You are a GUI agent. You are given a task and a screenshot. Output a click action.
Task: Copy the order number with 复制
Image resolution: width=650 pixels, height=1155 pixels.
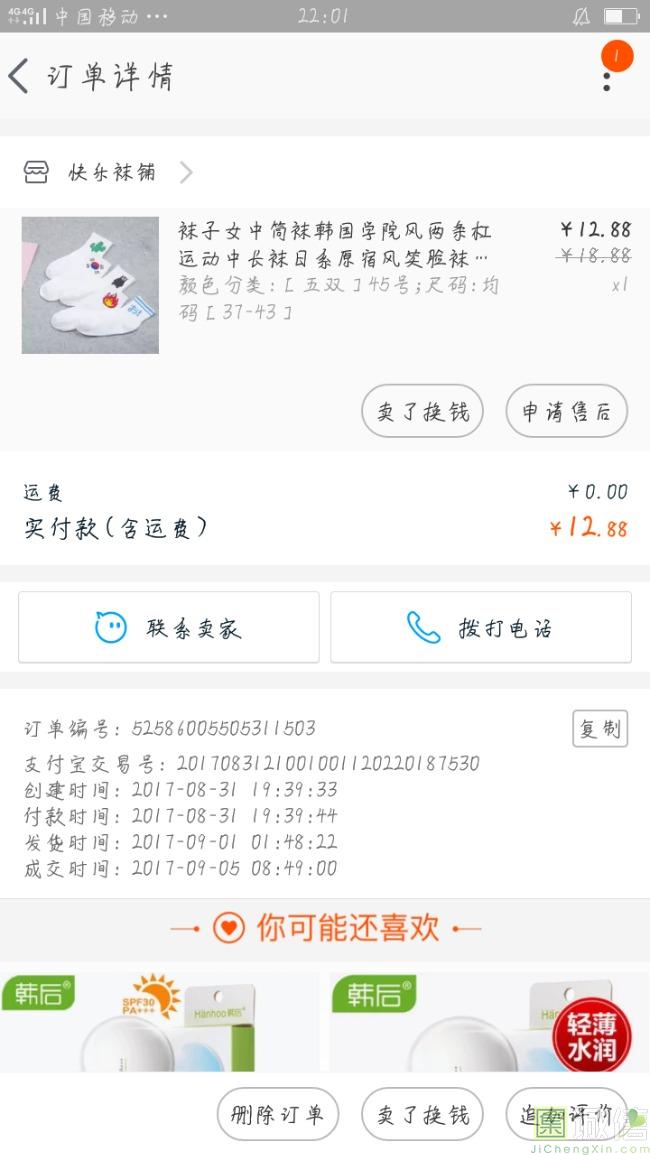tap(600, 729)
